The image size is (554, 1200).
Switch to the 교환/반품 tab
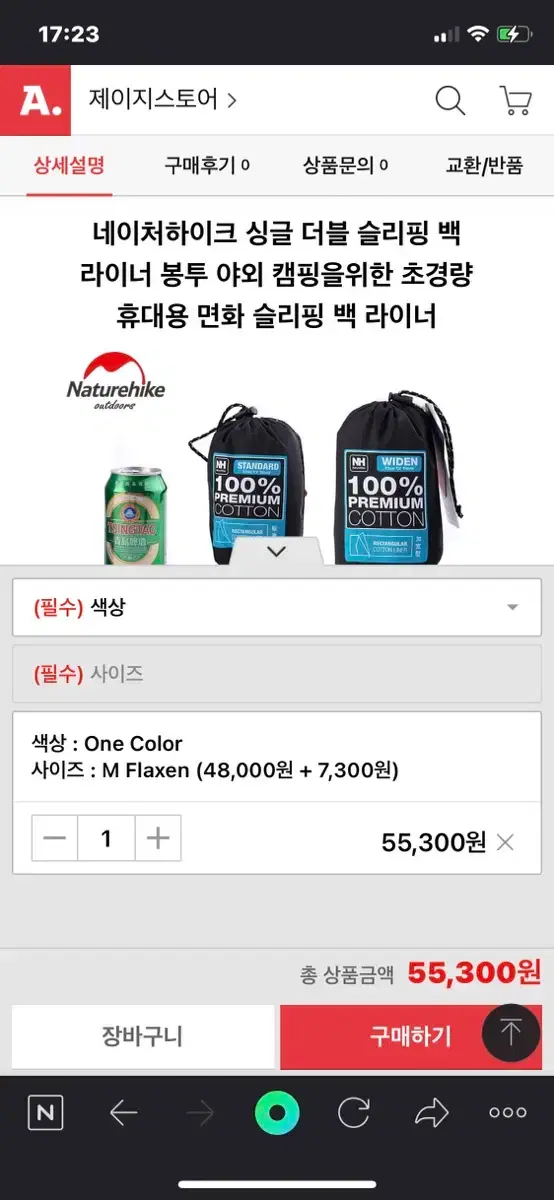[x=484, y=166]
